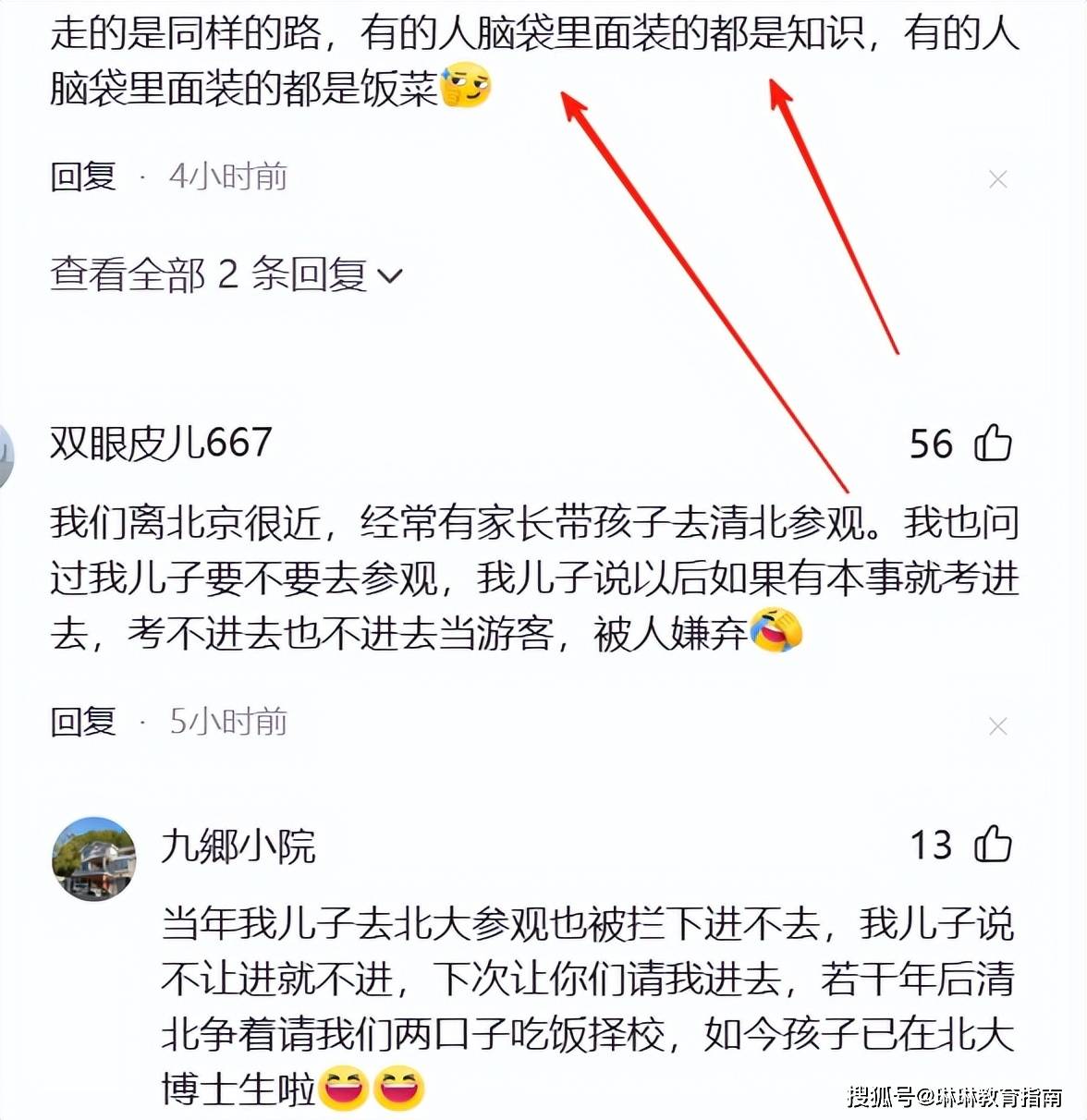
Task: Dismiss the comment posted 4小时前
Action: pos(997,179)
